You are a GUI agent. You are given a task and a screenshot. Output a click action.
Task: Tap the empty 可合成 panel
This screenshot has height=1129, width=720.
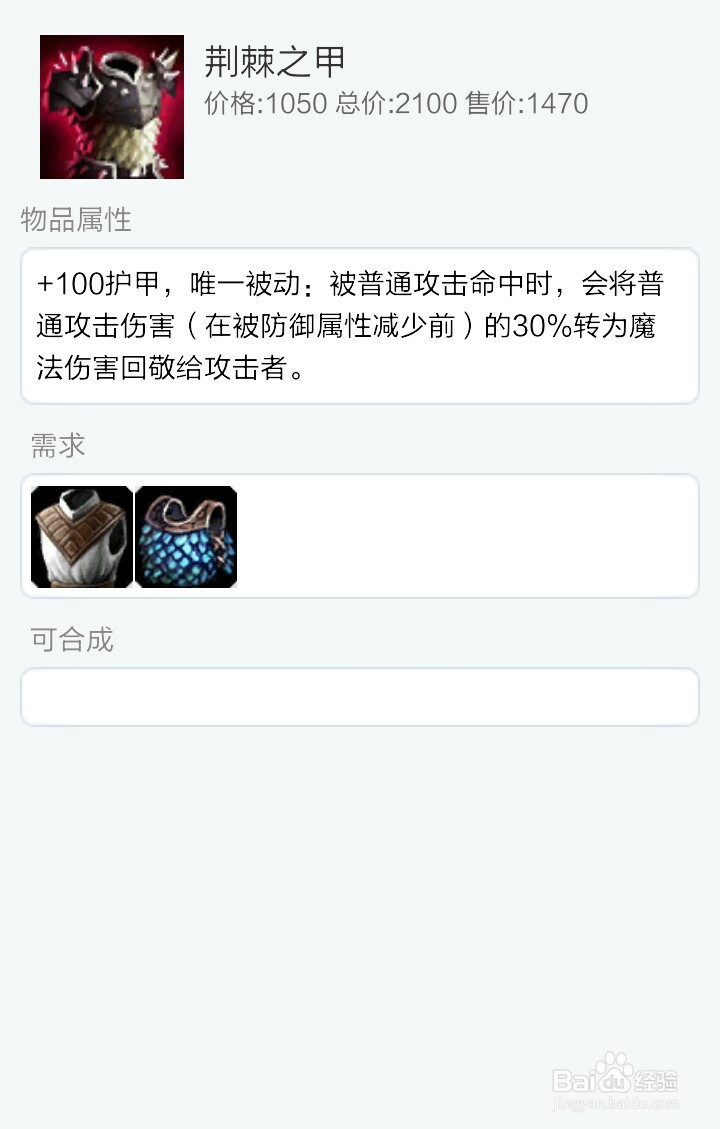pyautogui.click(x=359, y=696)
